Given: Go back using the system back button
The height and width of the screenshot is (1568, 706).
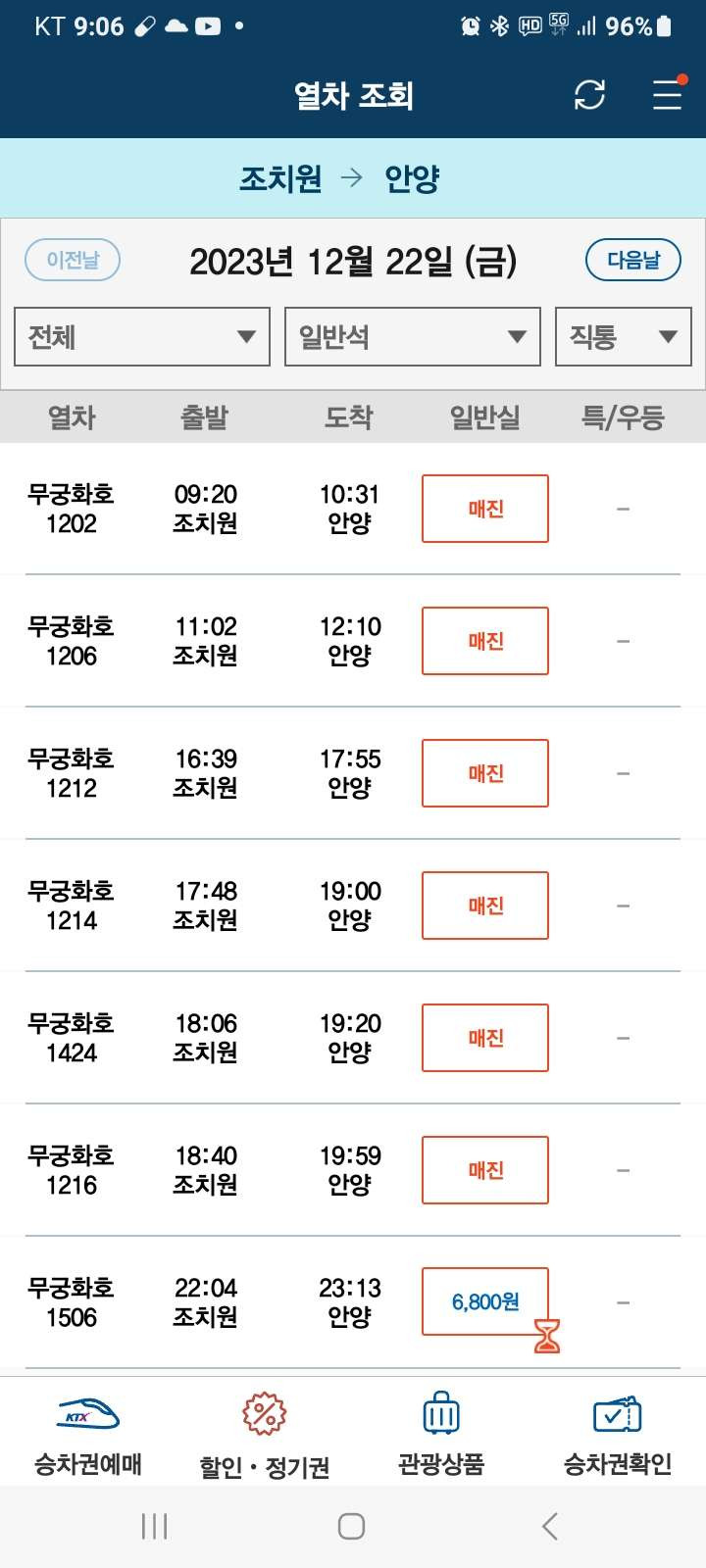Looking at the screenshot, I should [550, 1526].
